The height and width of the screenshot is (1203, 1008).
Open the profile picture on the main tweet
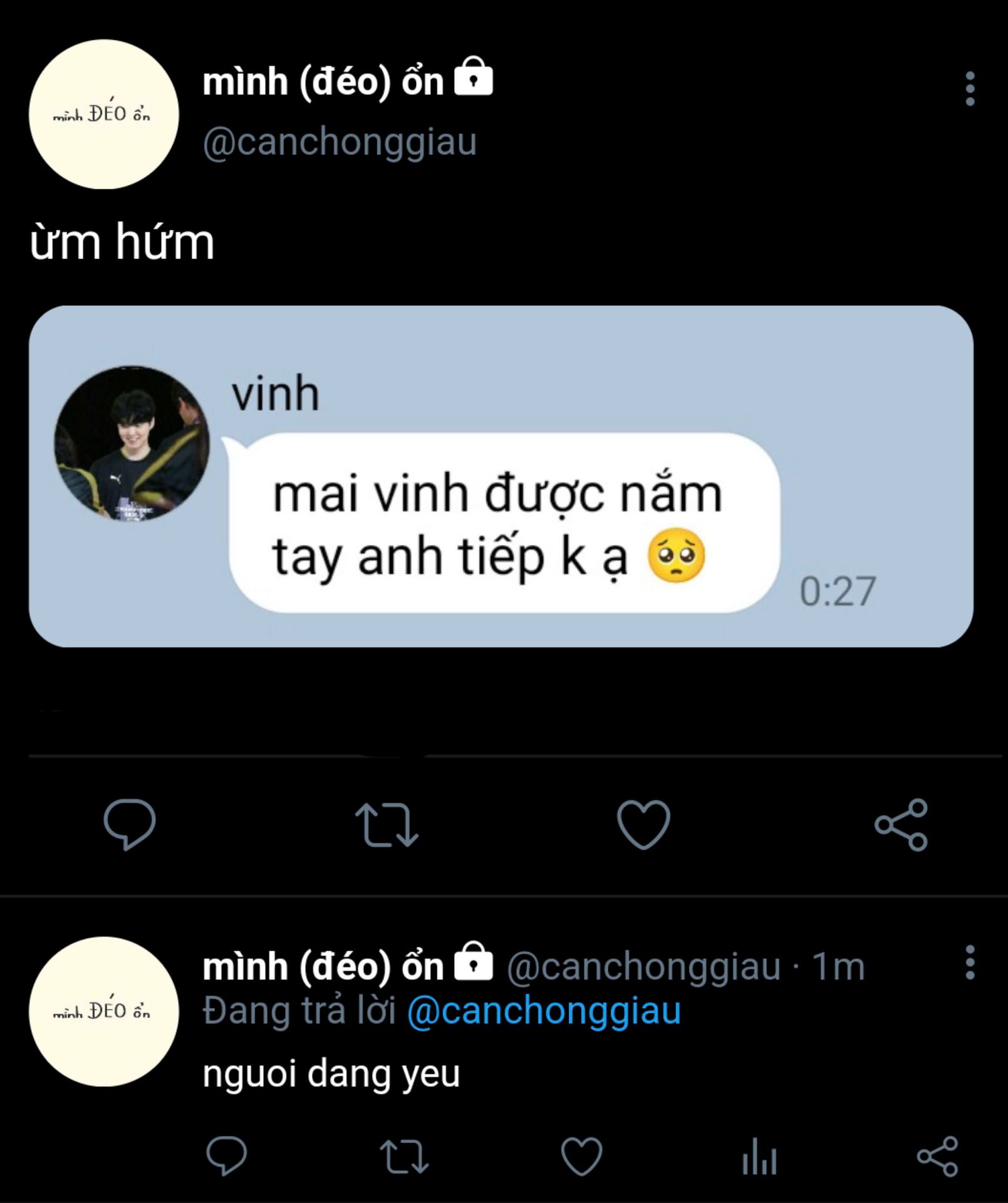104,114
